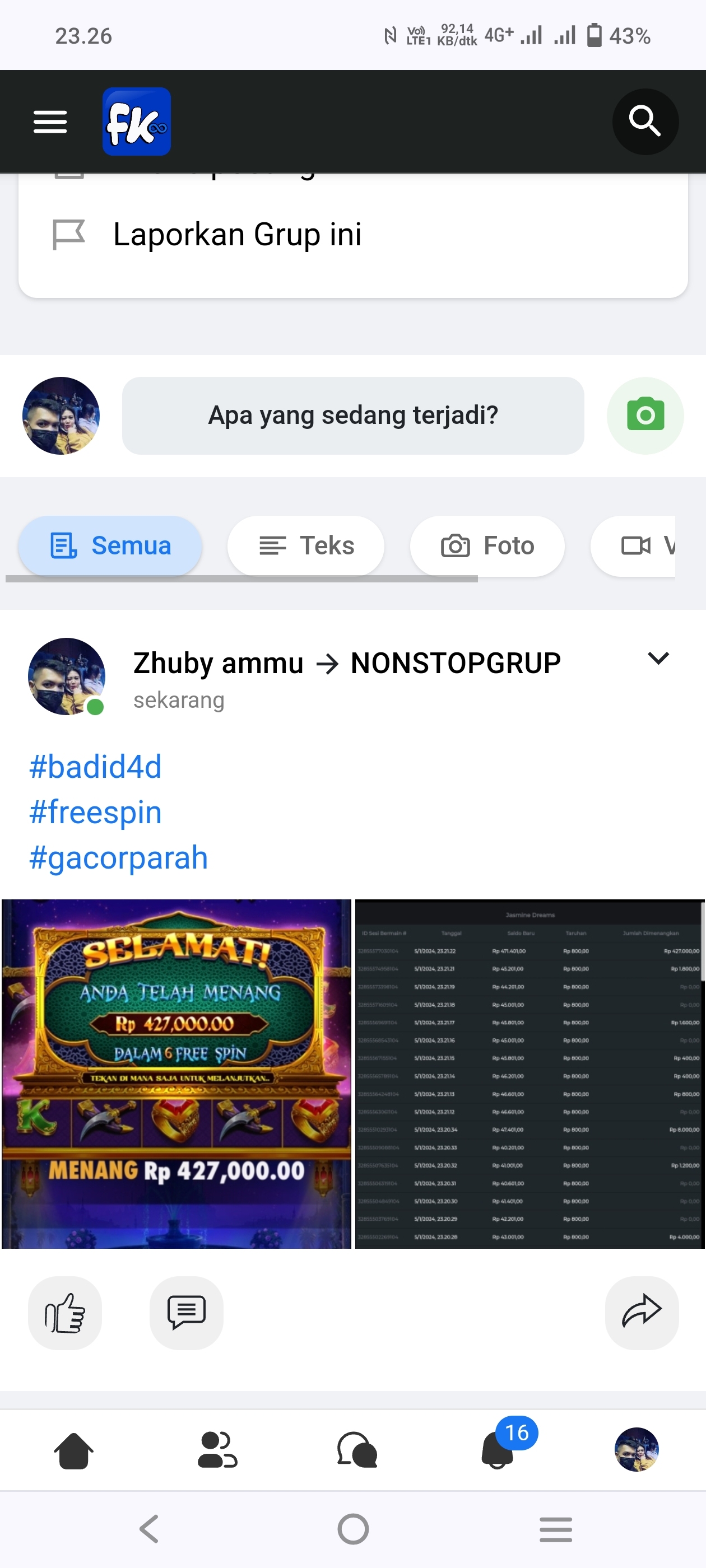
Task: Open hashtag #freespin
Action: coord(96,812)
